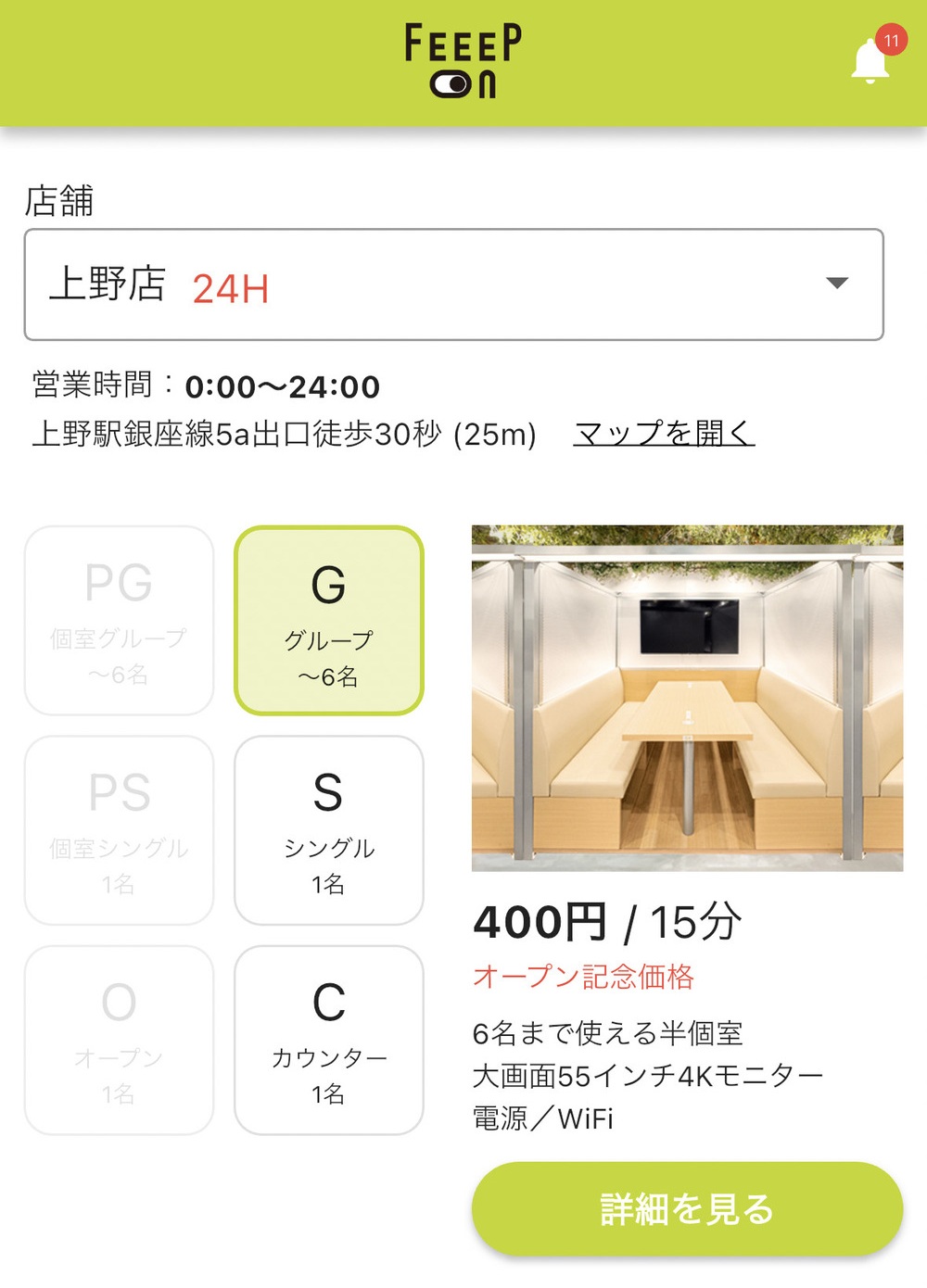Open the notifications bell
This screenshot has width=927, height=1288.
(x=871, y=61)
